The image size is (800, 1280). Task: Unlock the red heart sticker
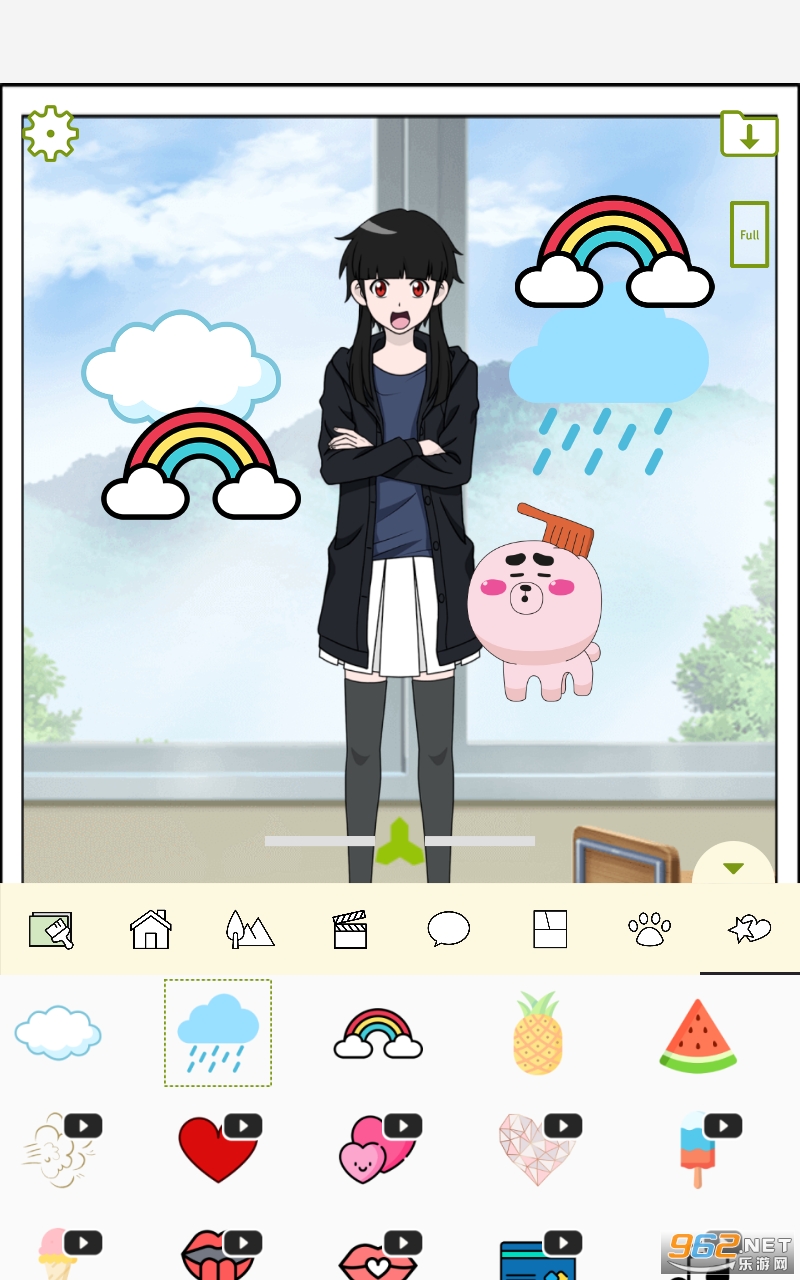tap(218, 1148)
